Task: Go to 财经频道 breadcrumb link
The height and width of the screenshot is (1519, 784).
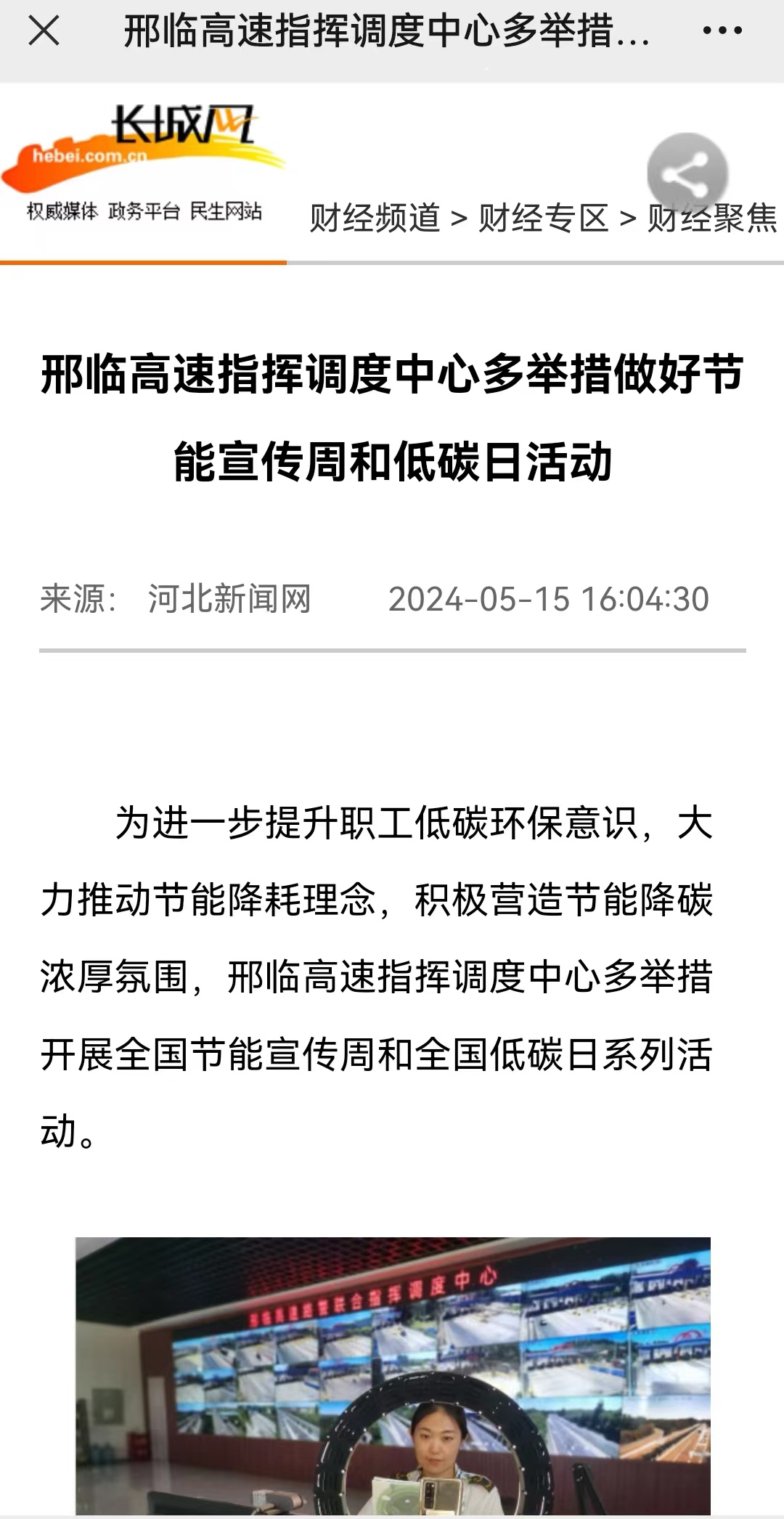Action: [375, 218]
